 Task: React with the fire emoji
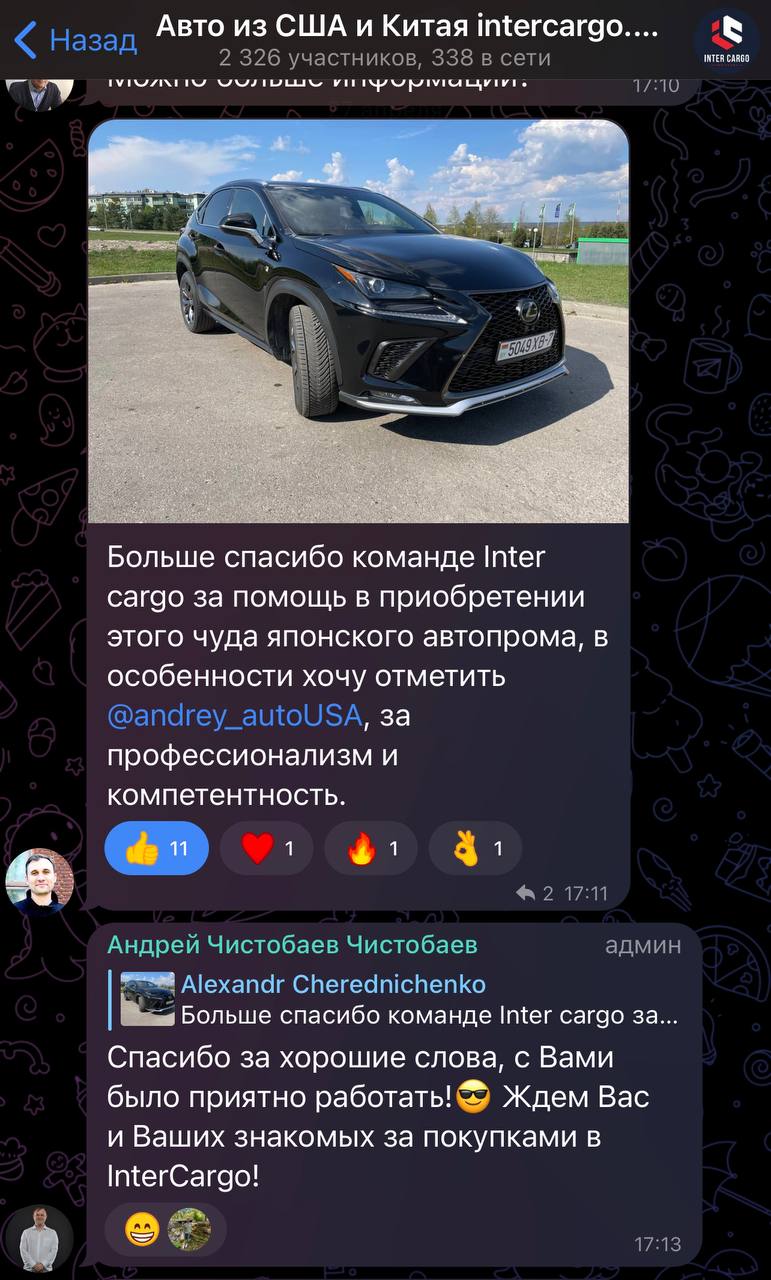click(x=370, y=848)
